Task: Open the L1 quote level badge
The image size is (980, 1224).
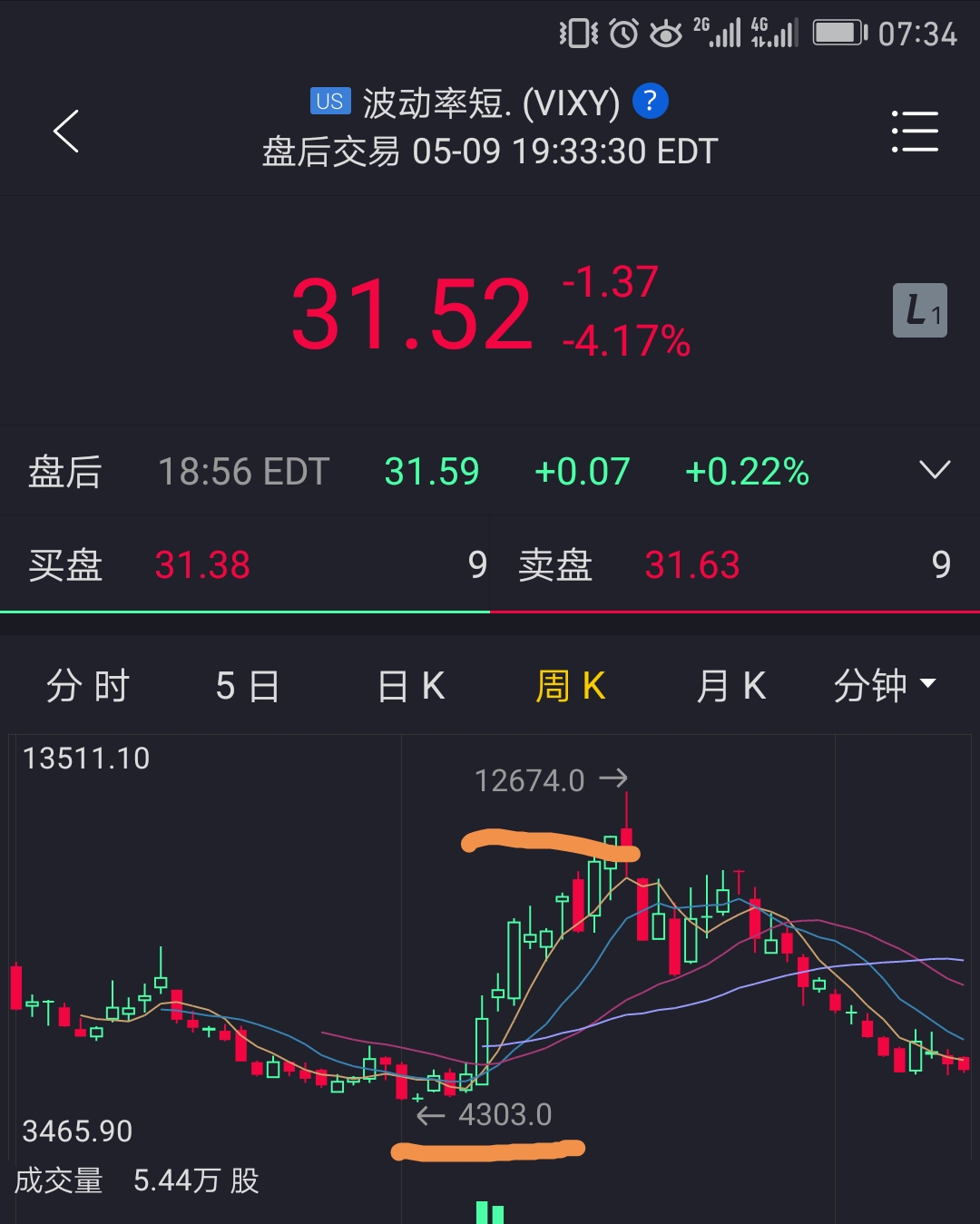Action: (x=919, y=310)
